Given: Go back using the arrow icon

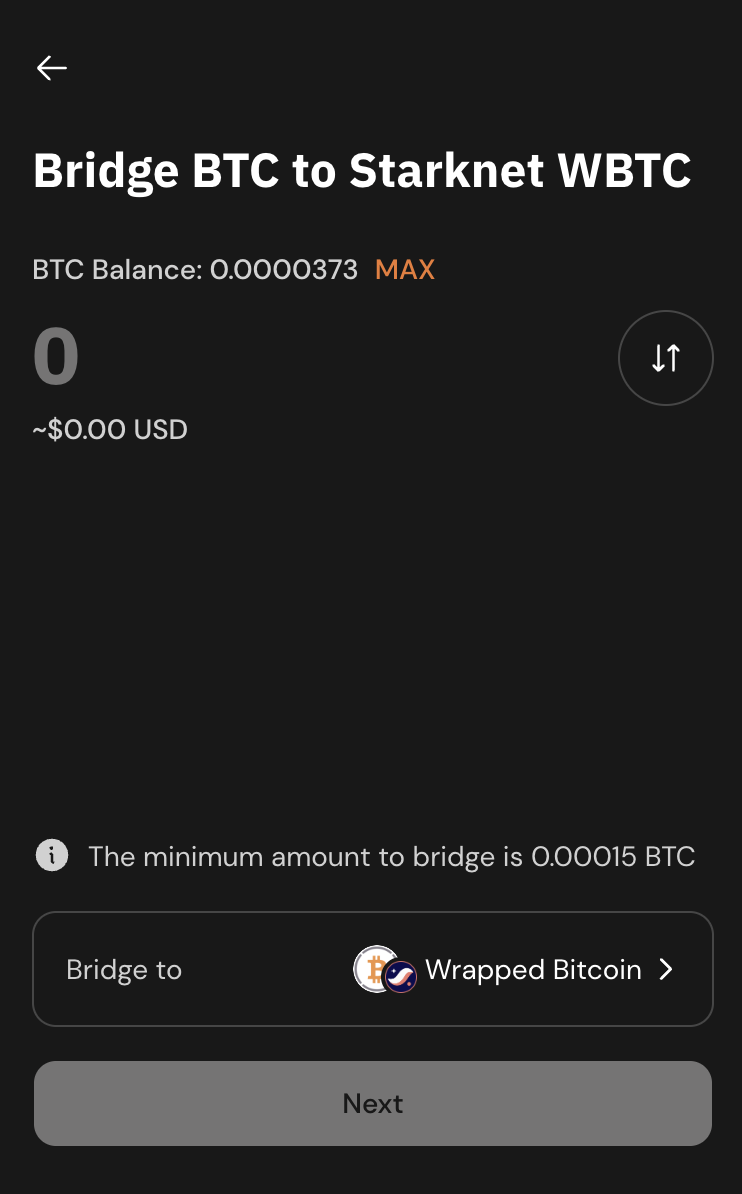Looking at the screenshot, I should point(52,68).
